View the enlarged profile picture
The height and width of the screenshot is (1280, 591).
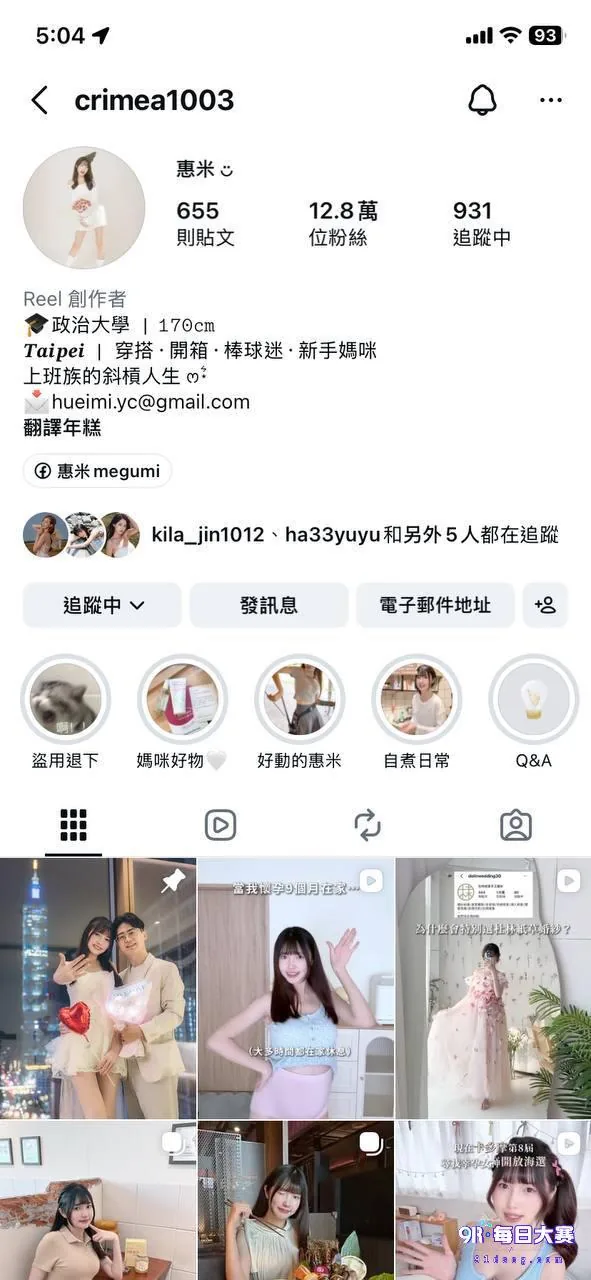(84, 208)
